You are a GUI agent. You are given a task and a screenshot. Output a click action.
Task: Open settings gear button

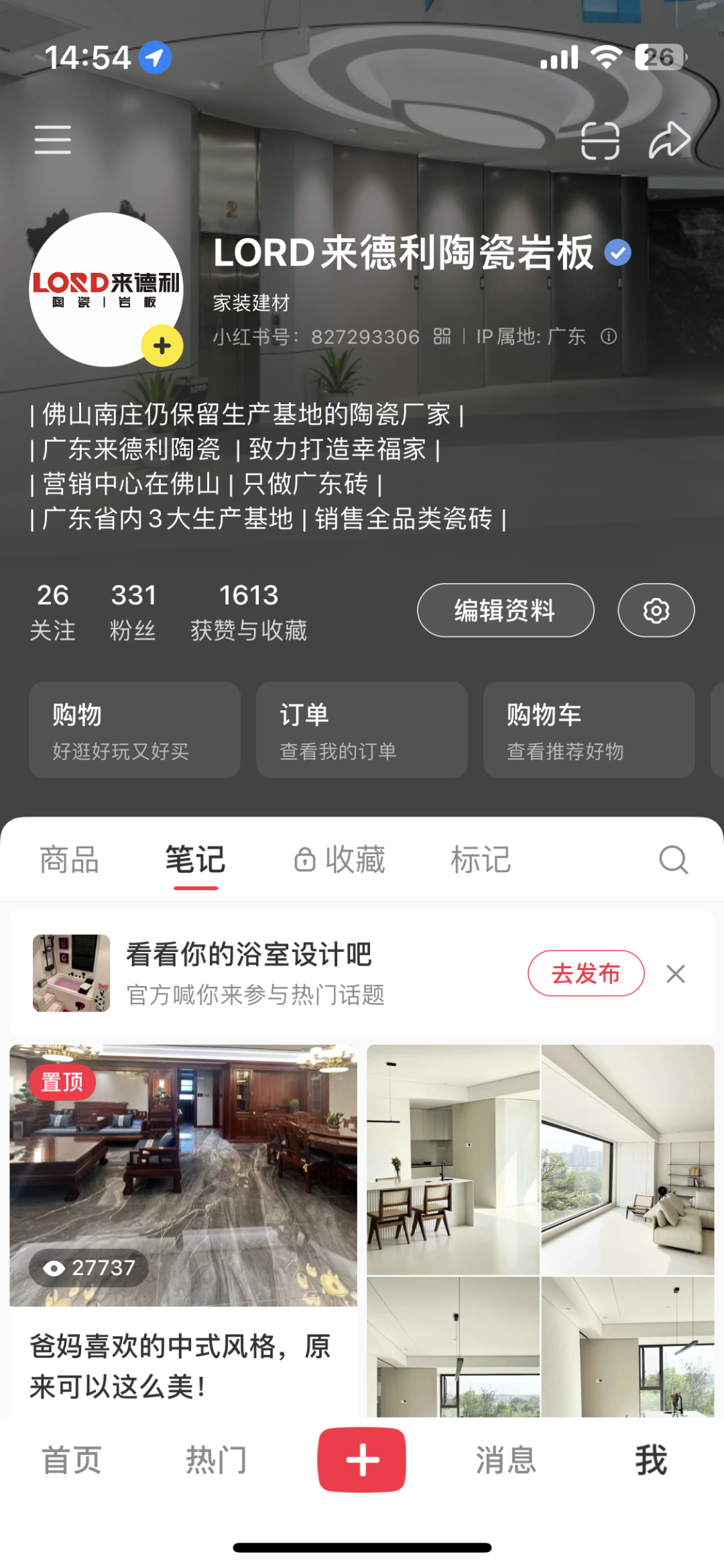coord(656,610)
